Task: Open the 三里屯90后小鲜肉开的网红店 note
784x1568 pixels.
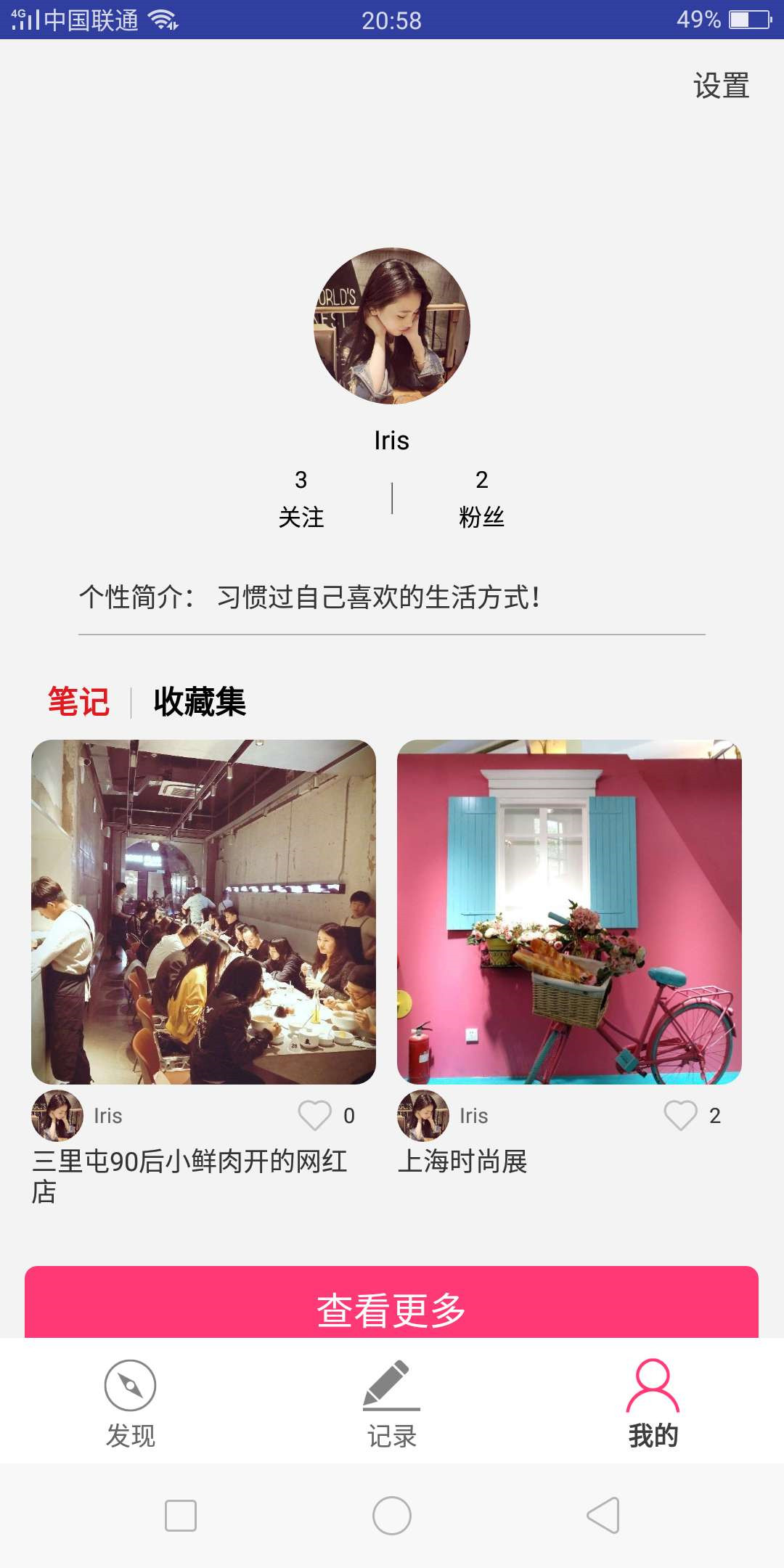Action: [203, 912]
